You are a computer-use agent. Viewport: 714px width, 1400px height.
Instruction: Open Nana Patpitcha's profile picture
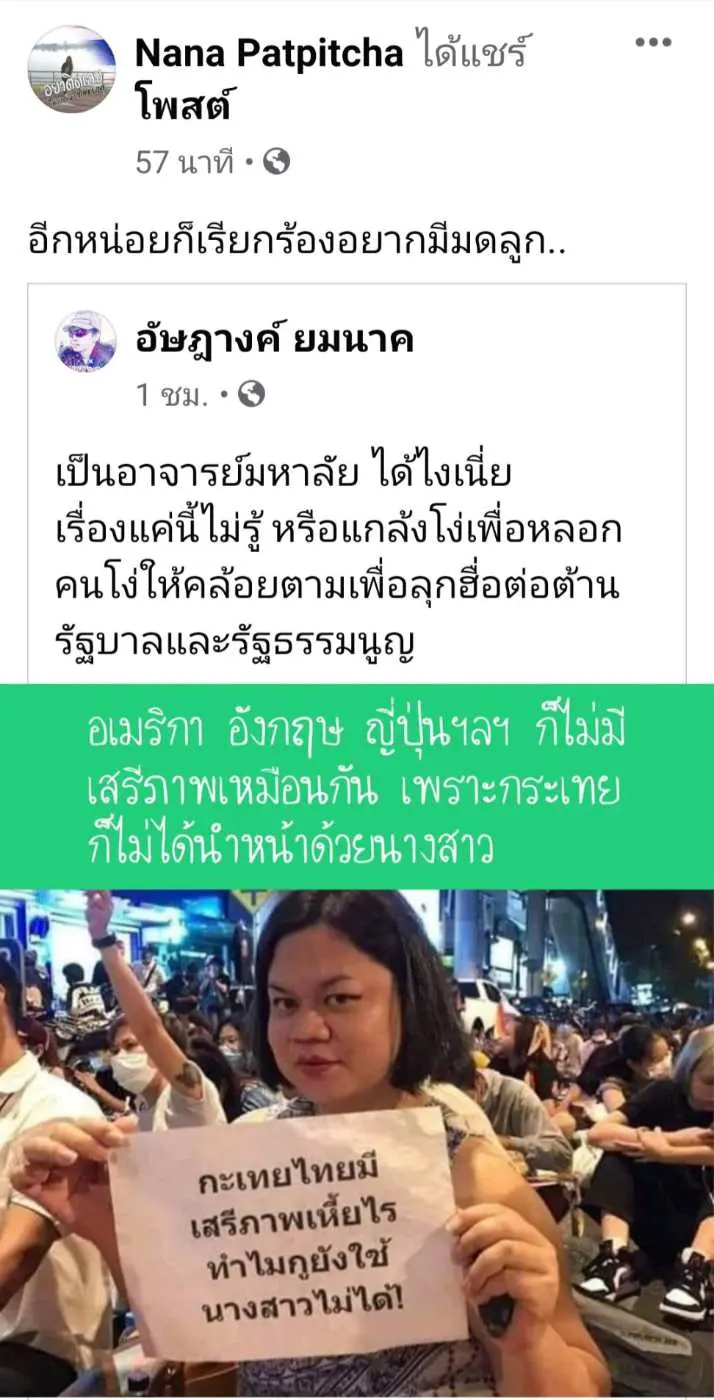pyautogui.click(x=71, y=69)
